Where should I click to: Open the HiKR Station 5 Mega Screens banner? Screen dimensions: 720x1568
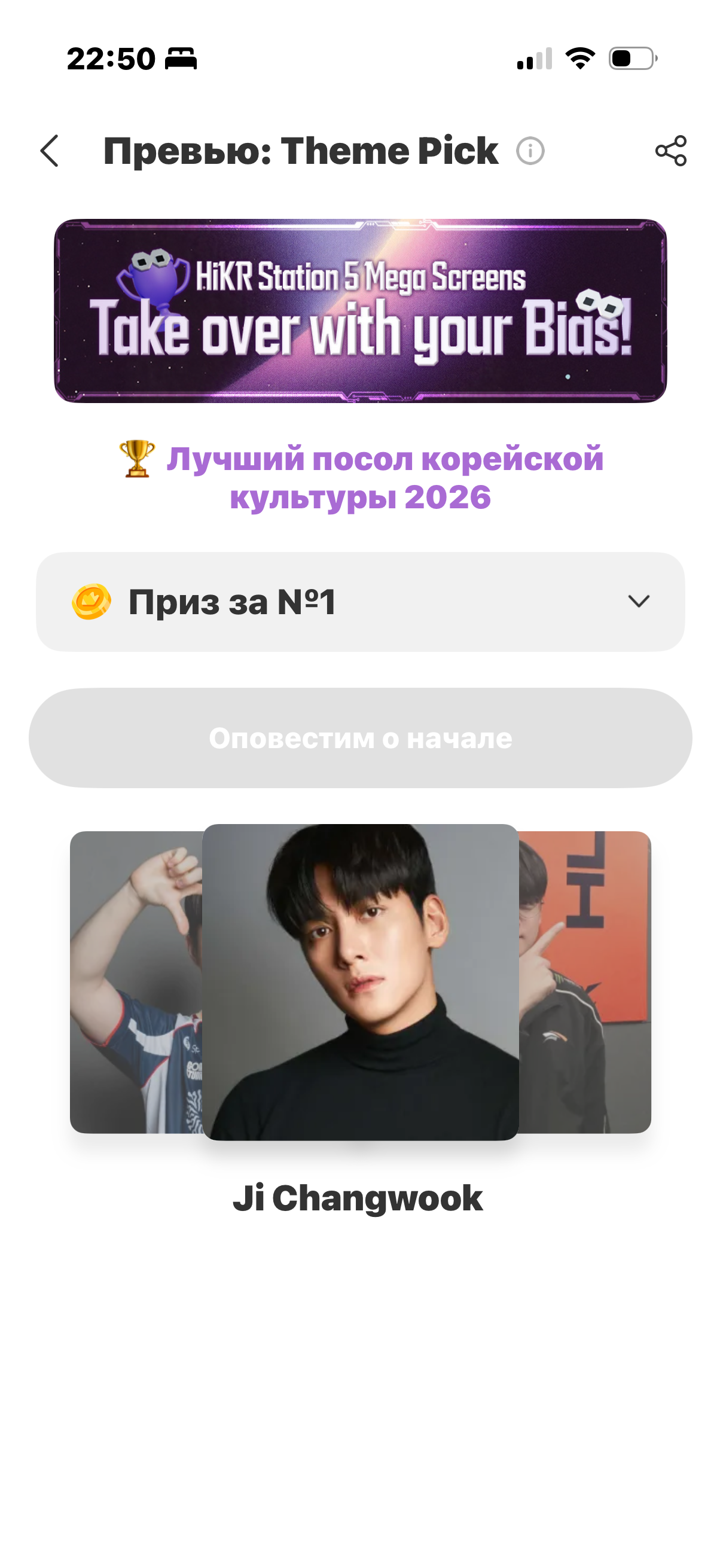click(x=361, y=310)
